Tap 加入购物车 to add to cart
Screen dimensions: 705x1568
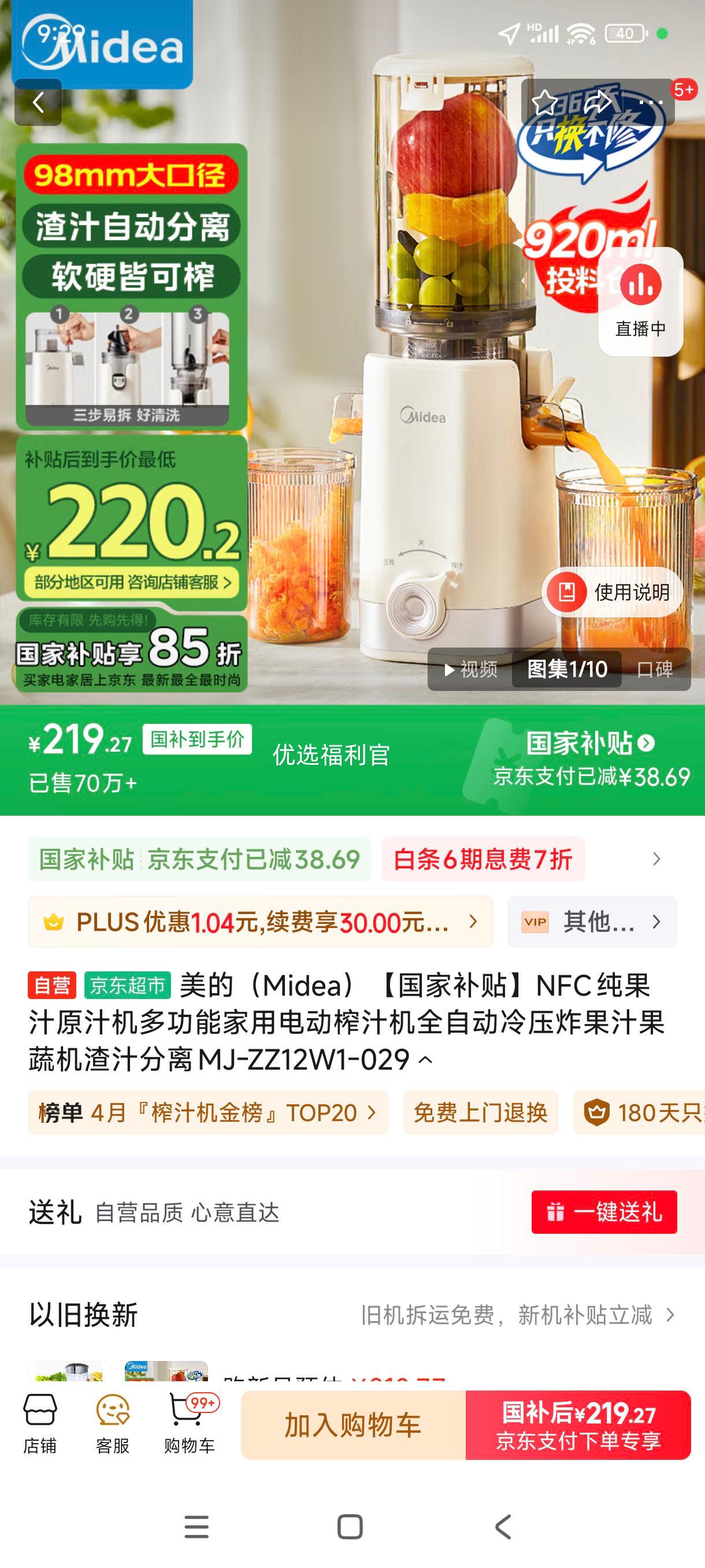coord(354,1425)
